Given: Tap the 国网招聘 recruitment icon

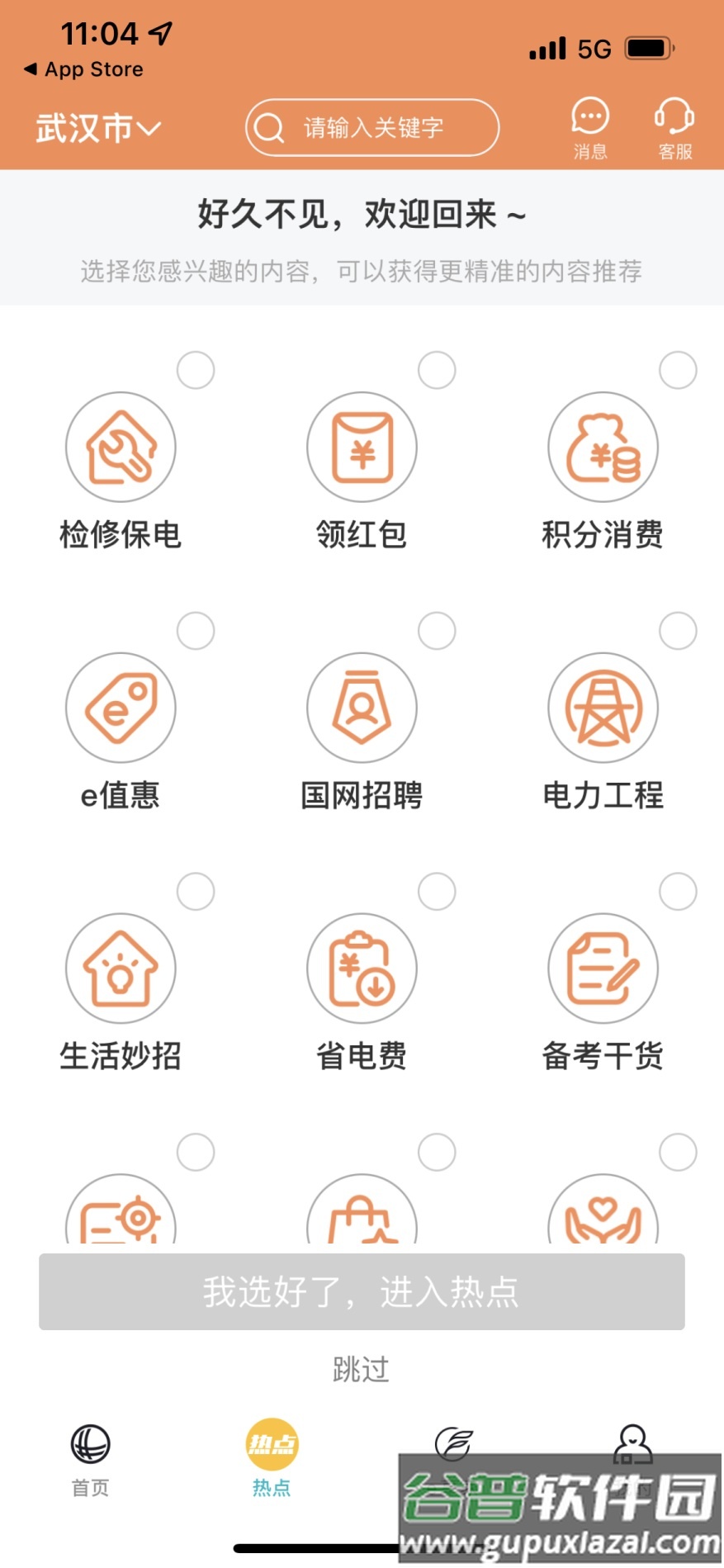Looking at the screenshot, I should [361, 708].
